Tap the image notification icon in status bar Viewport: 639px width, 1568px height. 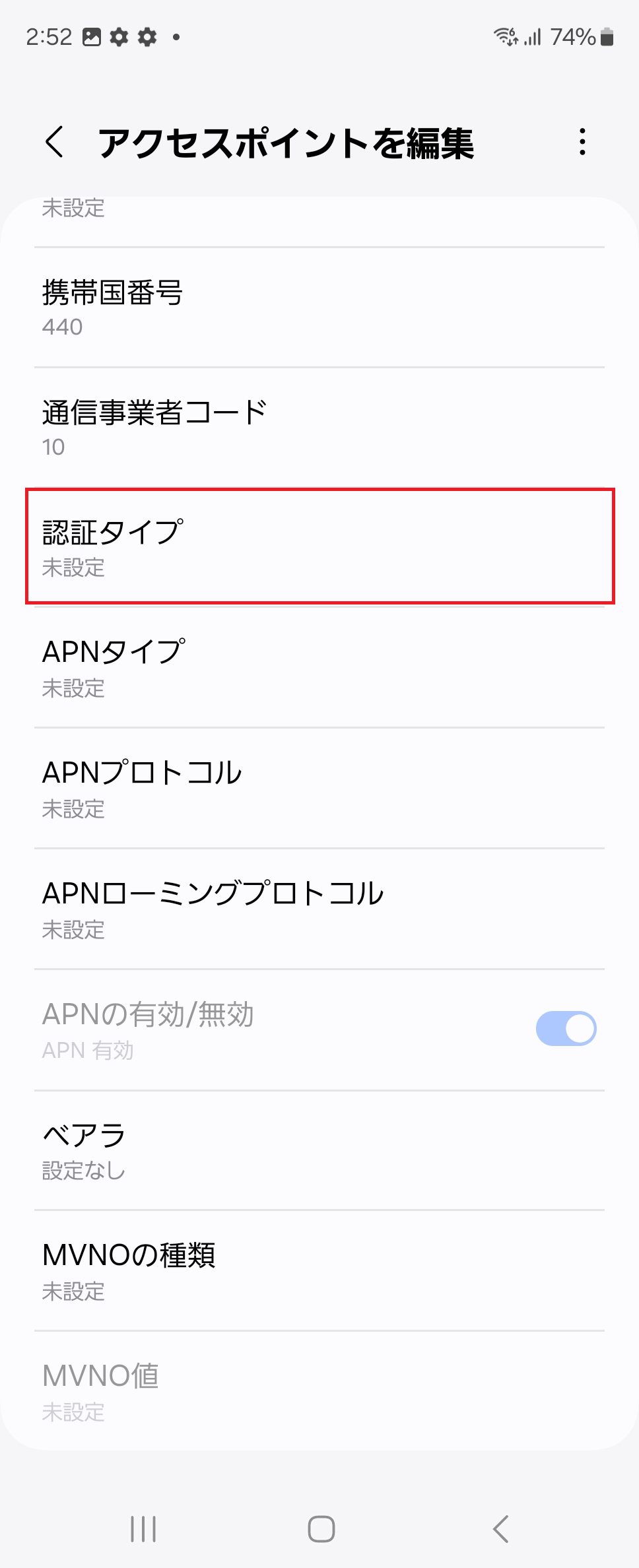[x=90, y=37]
